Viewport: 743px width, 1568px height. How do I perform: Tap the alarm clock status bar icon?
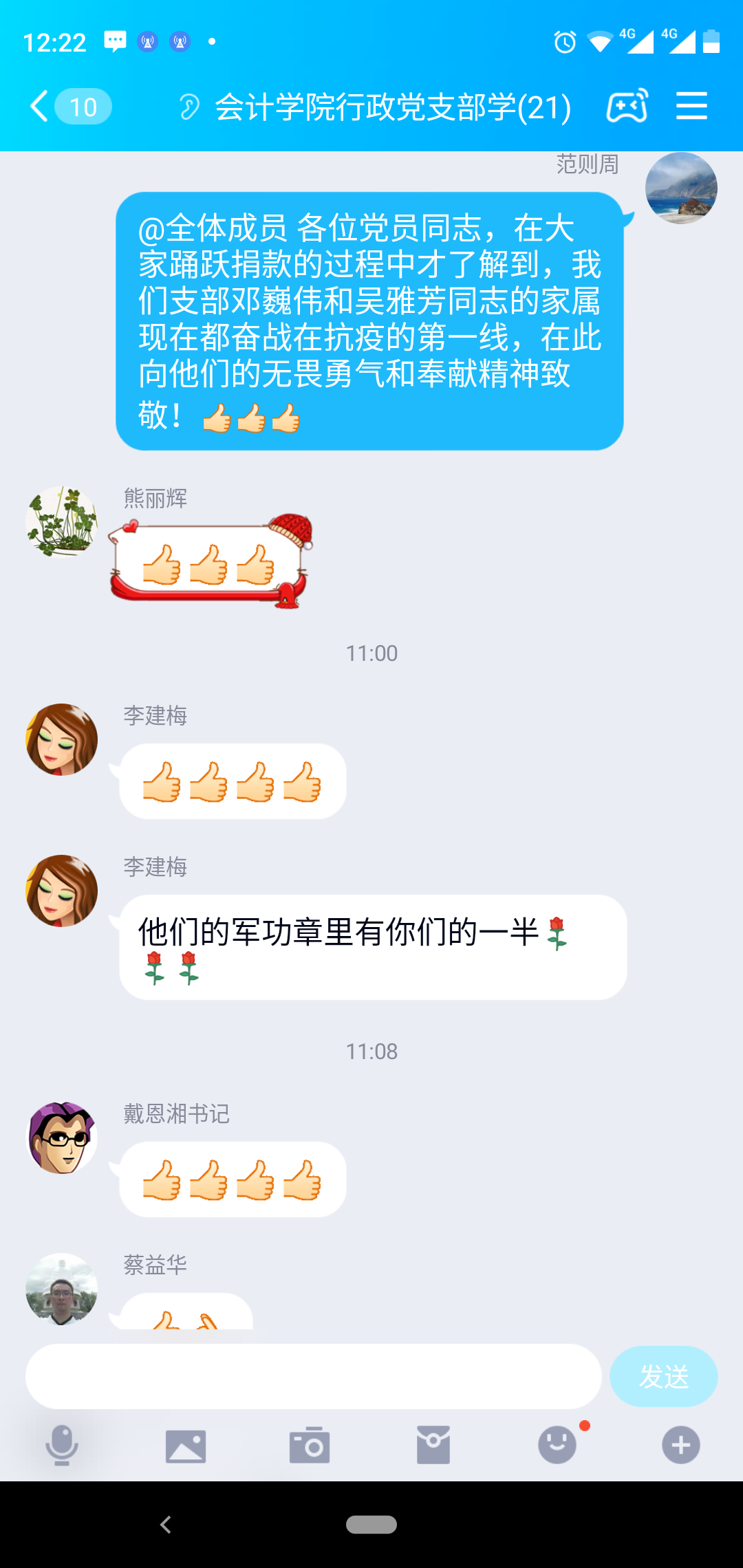pos(564,43)
